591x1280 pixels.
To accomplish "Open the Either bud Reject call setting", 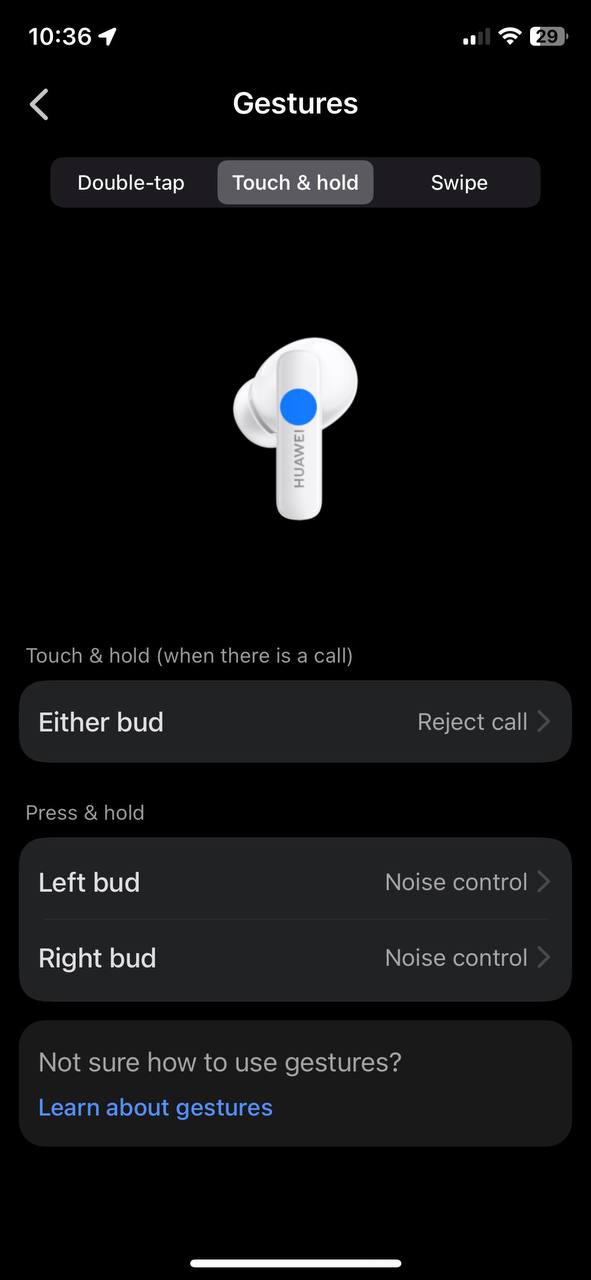I will 295,722.
